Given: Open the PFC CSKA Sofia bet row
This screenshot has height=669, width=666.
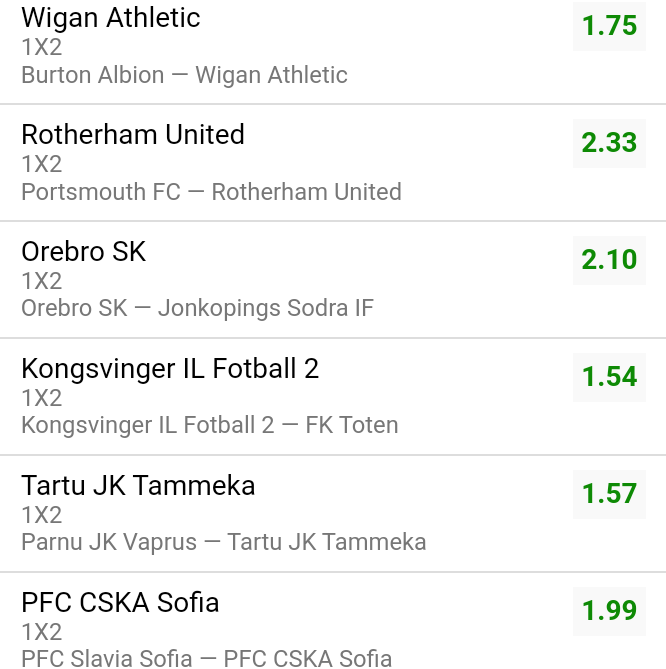Looking at the screenshot, I should [x=250, y=628].
